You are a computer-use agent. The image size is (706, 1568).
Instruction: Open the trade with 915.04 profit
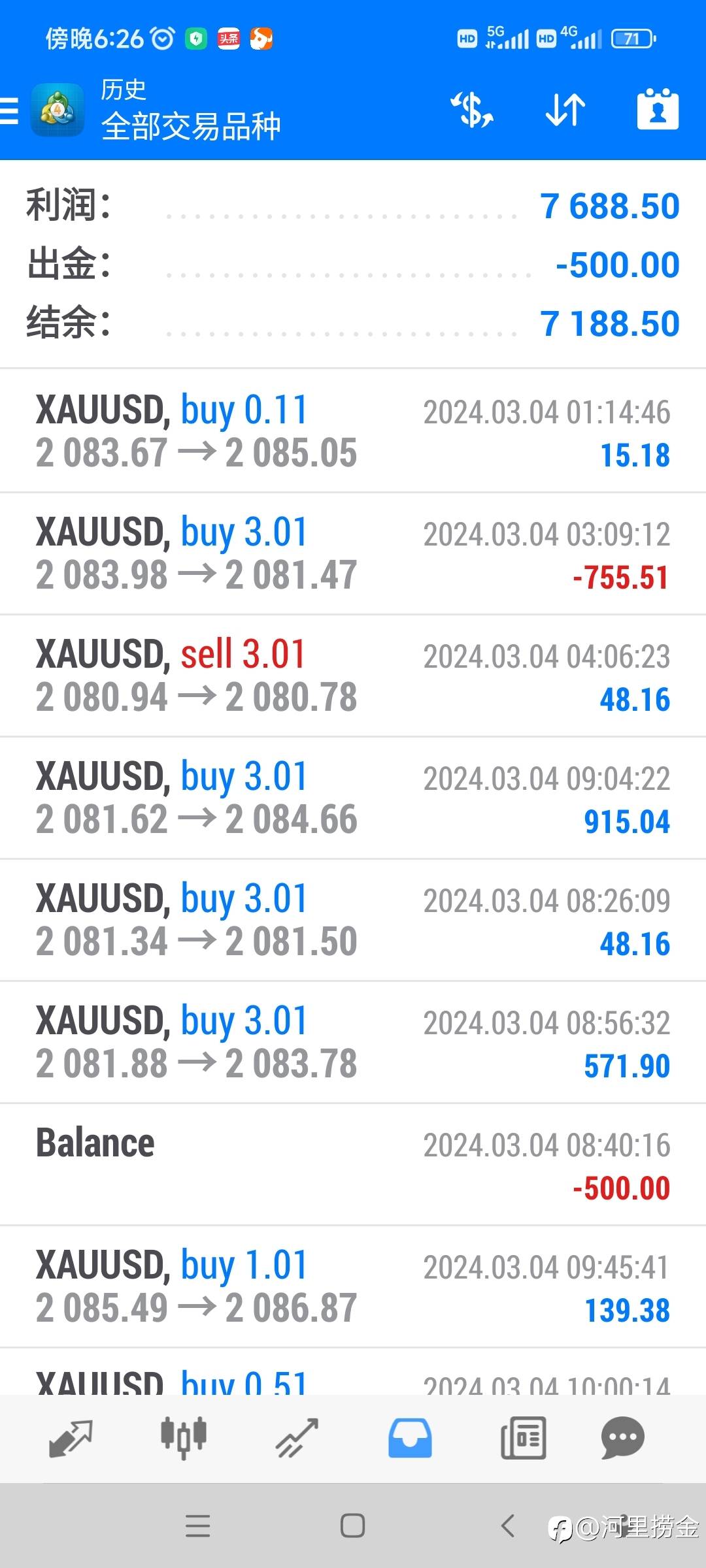[353, 798]
